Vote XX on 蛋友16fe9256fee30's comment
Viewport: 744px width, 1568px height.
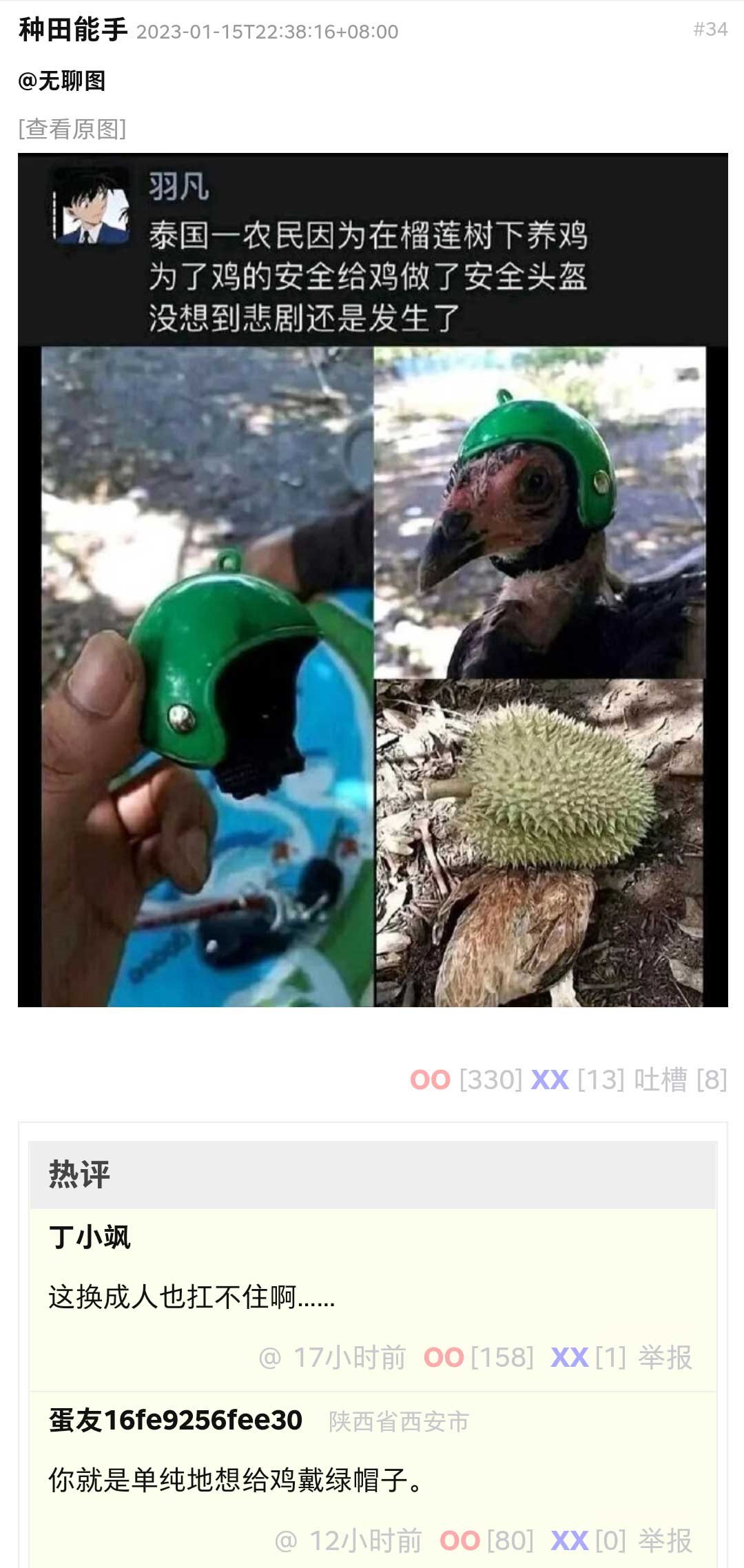tap(570, 1541)
